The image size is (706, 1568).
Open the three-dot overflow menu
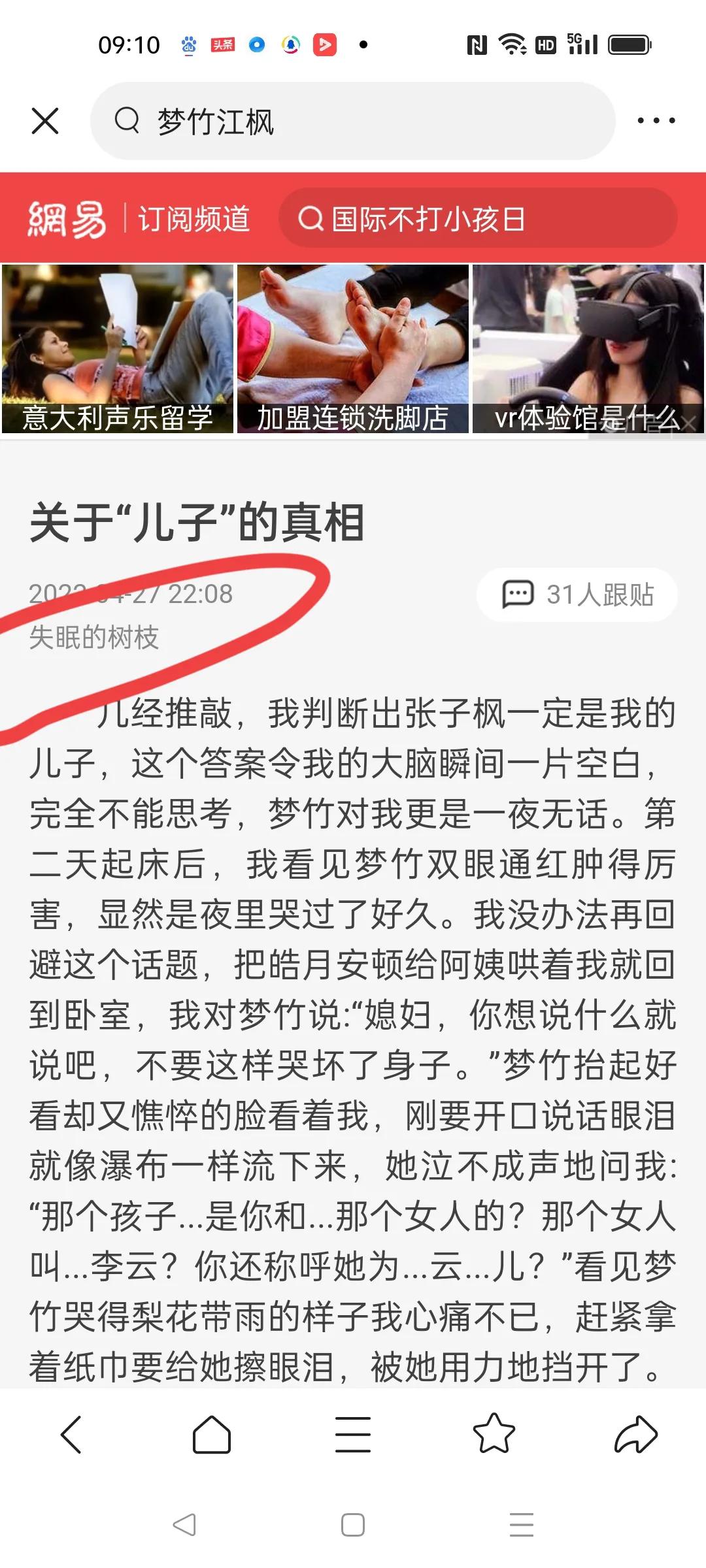(656, 121)
